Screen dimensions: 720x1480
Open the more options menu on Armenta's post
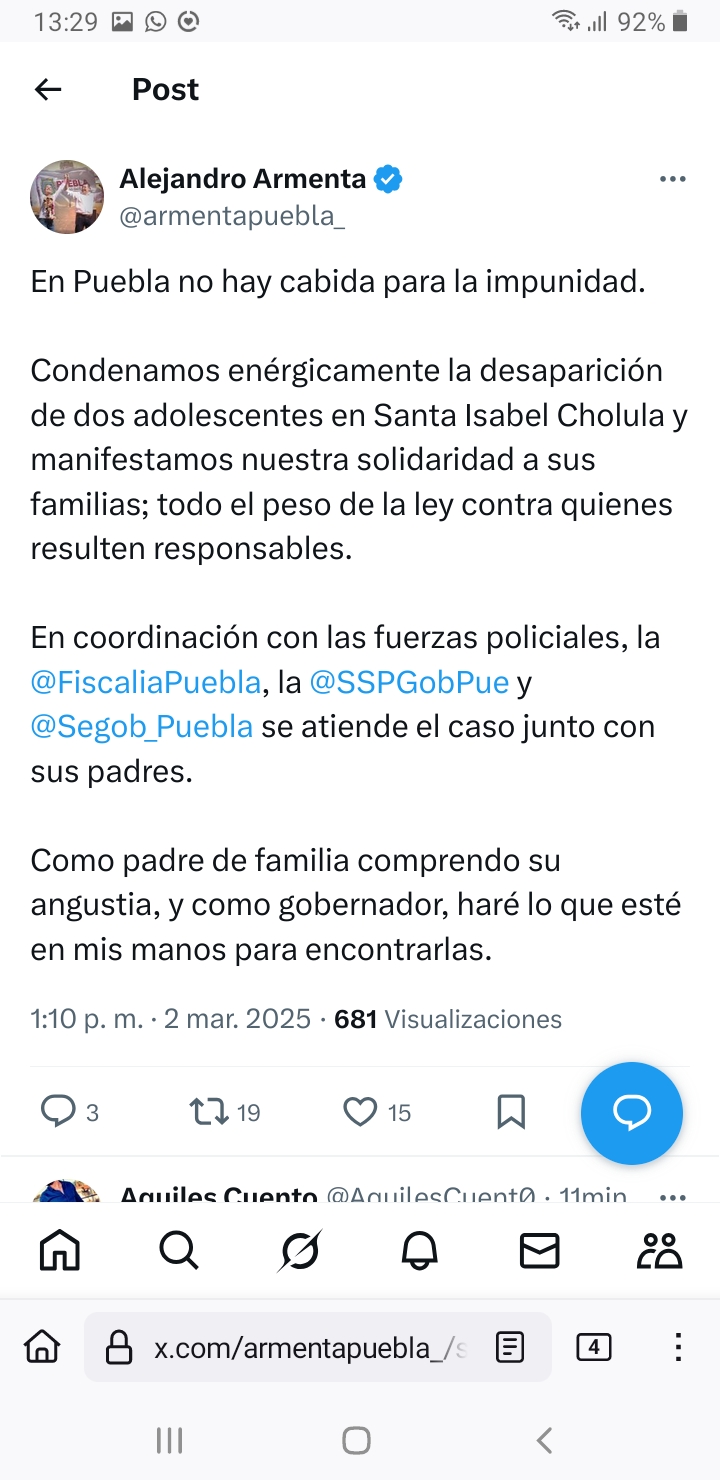pos(672,180)
